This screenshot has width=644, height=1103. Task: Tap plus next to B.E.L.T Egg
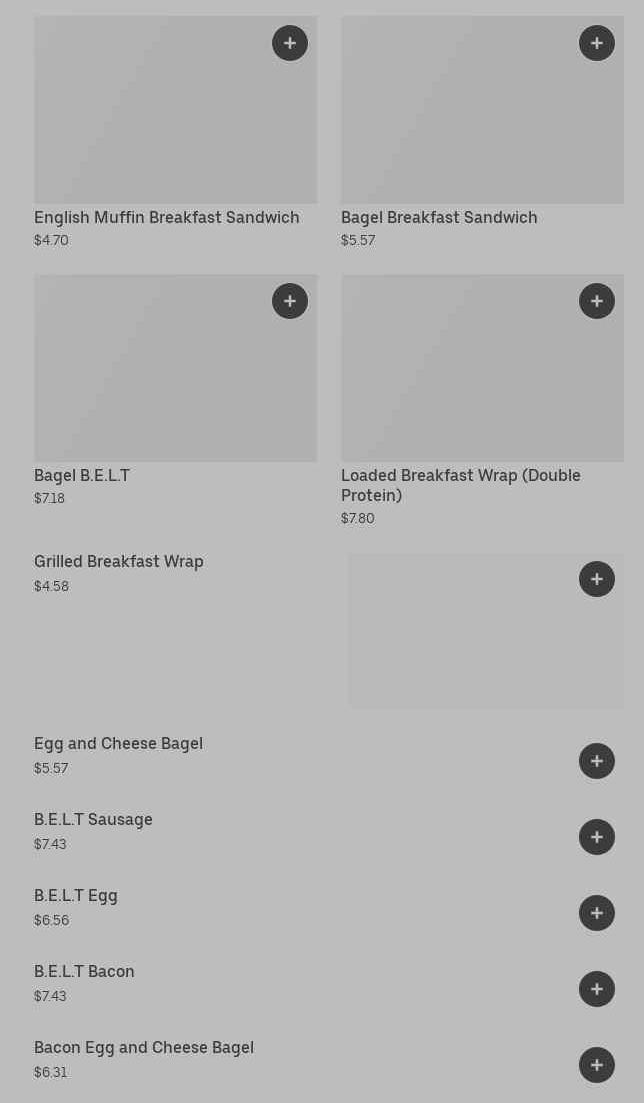(597, 913)
